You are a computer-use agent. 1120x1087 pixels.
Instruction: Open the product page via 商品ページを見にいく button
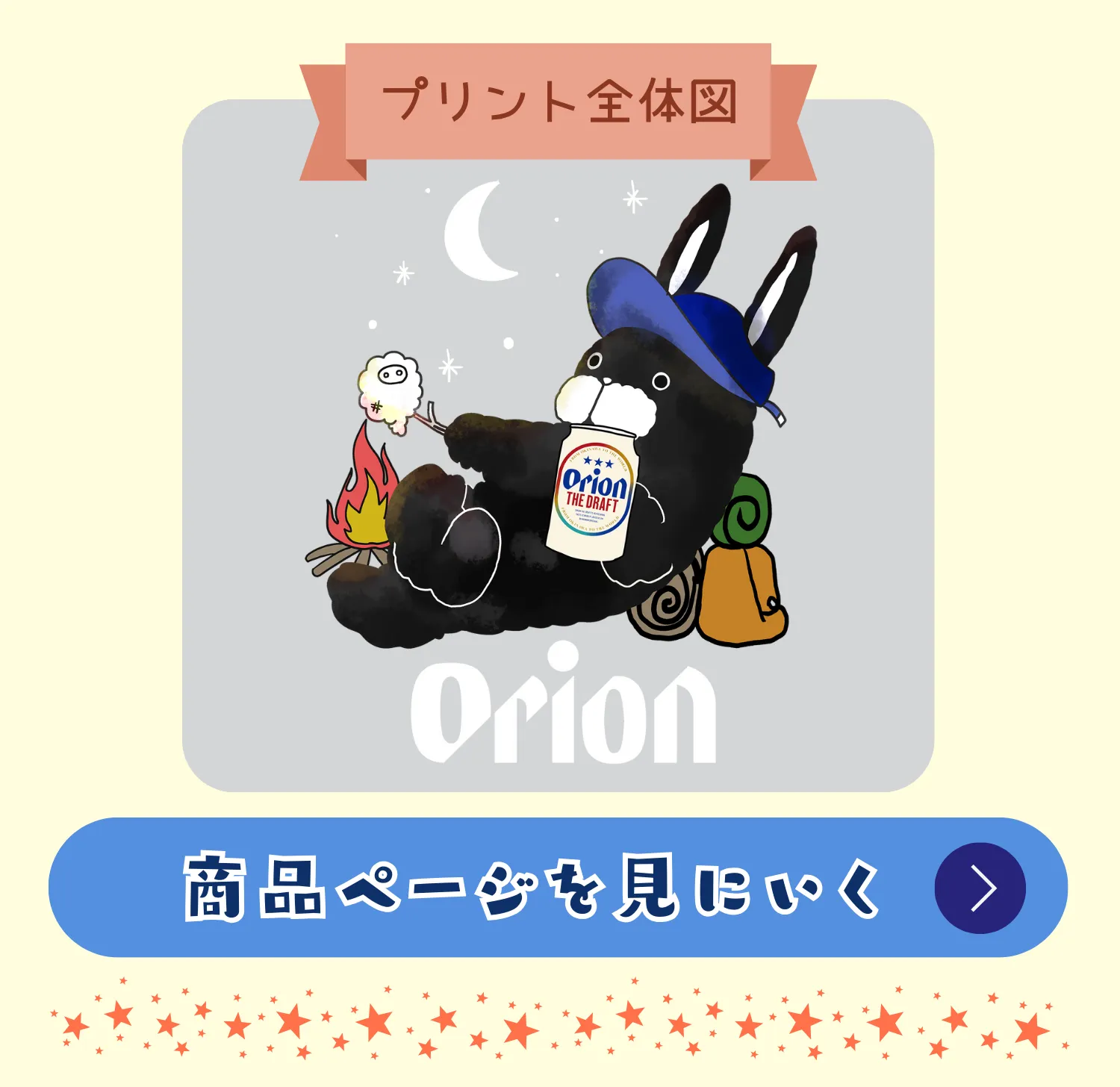click(558, 887)
